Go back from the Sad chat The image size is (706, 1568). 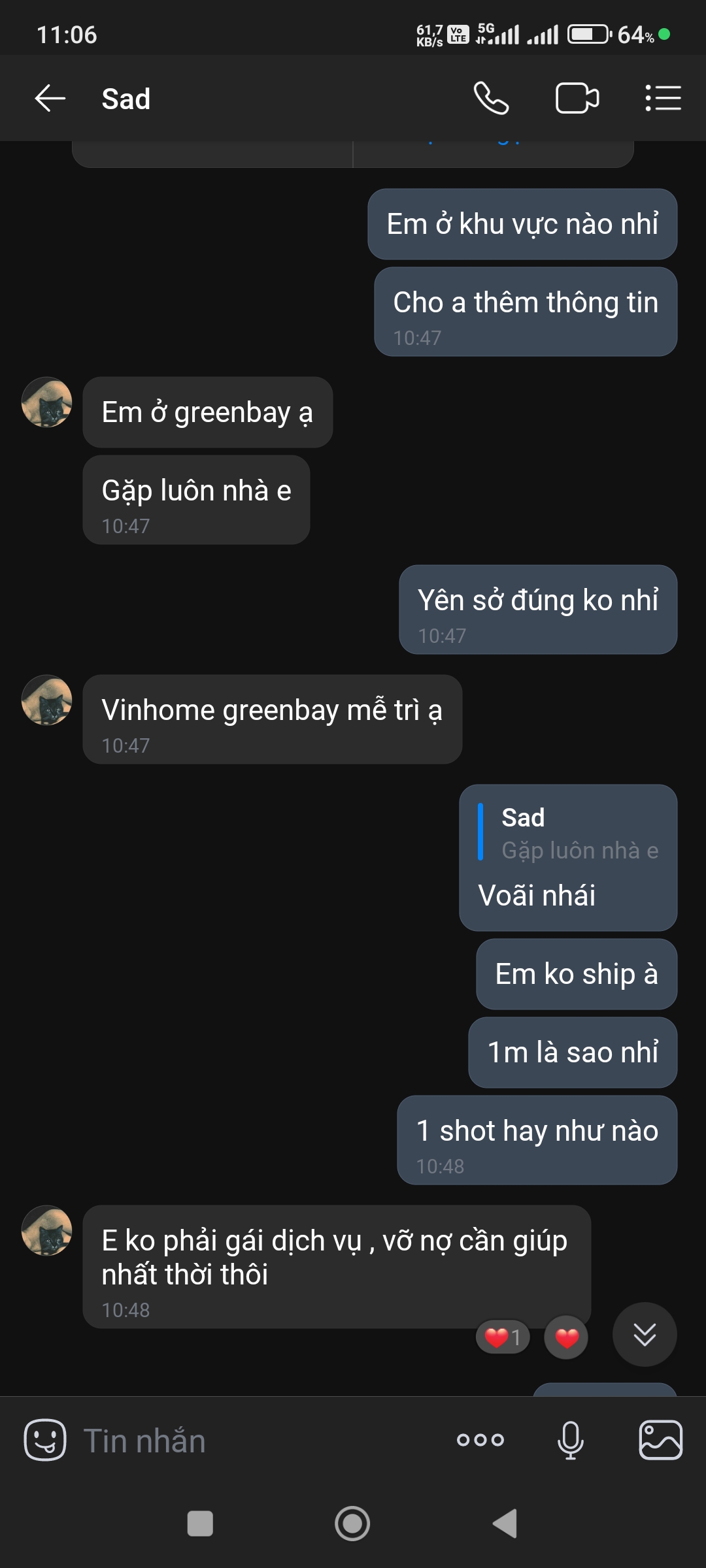[x=50, y=99]
